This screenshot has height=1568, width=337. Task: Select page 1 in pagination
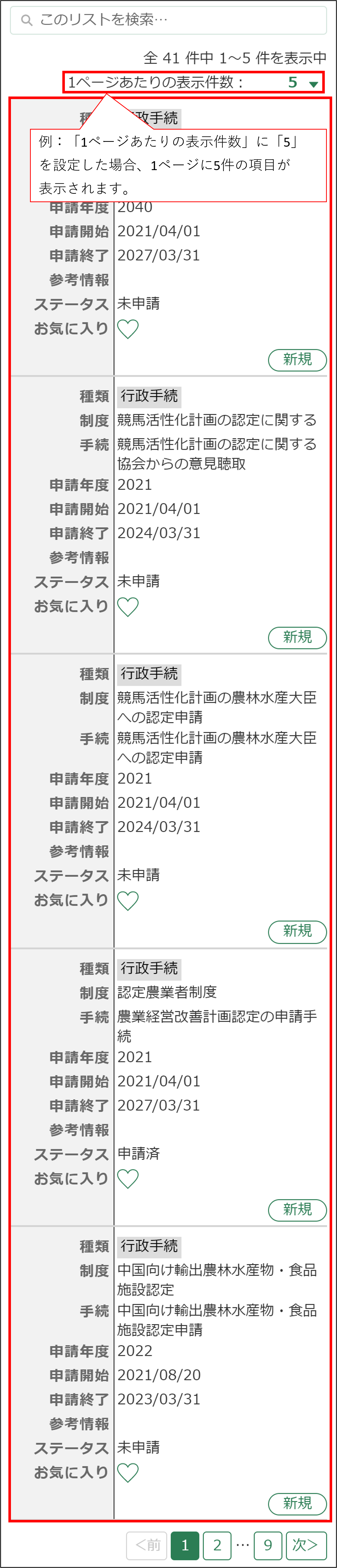(x=185, y=1545)
